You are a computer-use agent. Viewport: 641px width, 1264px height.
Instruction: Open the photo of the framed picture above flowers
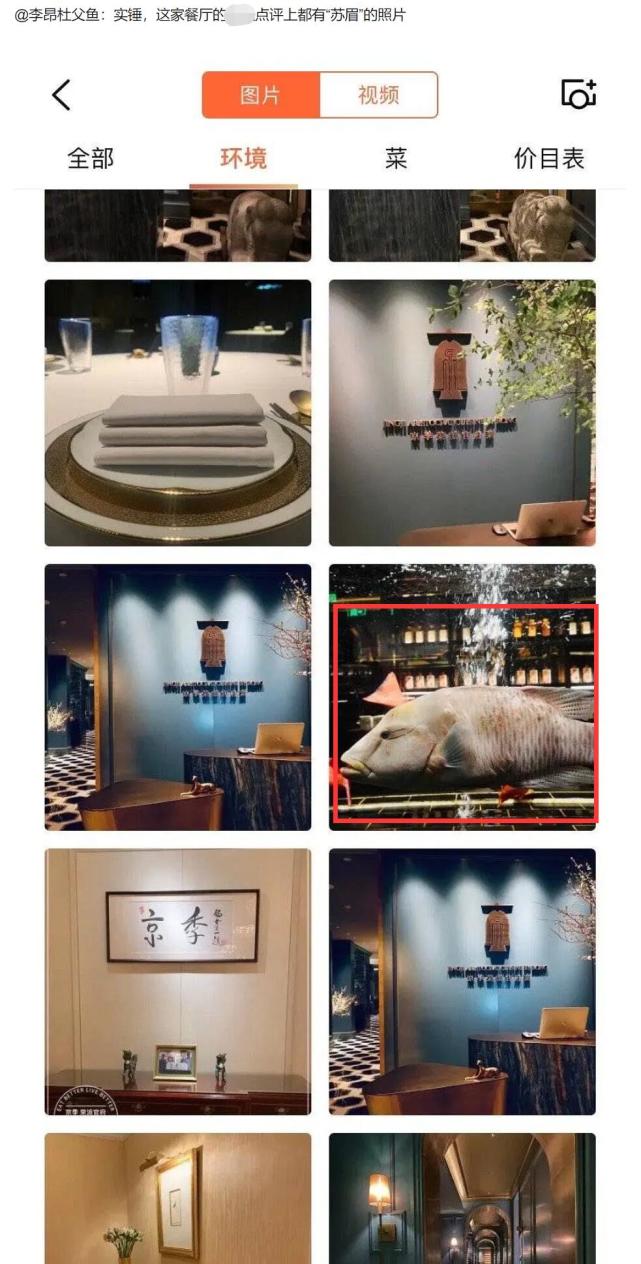[178, 1198]
